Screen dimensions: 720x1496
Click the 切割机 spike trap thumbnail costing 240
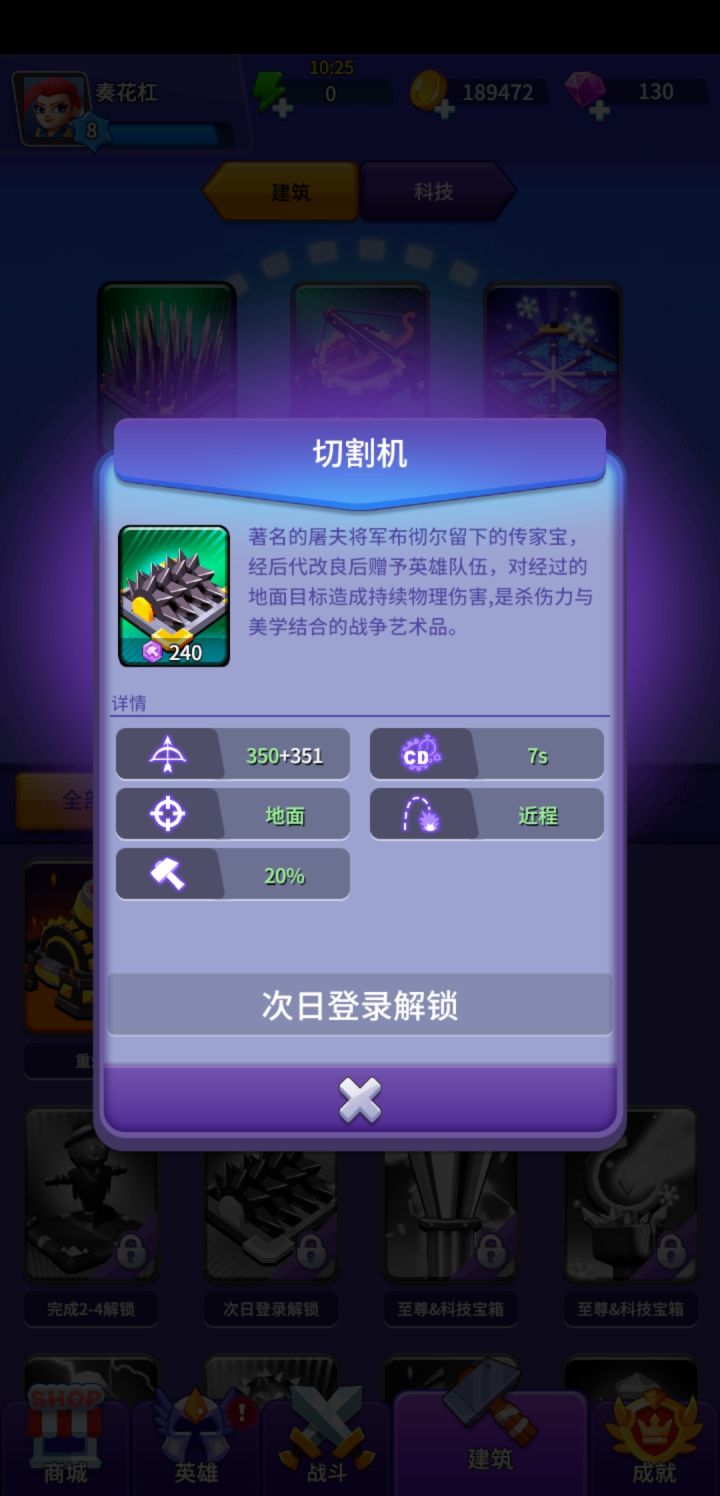point(174,596)
